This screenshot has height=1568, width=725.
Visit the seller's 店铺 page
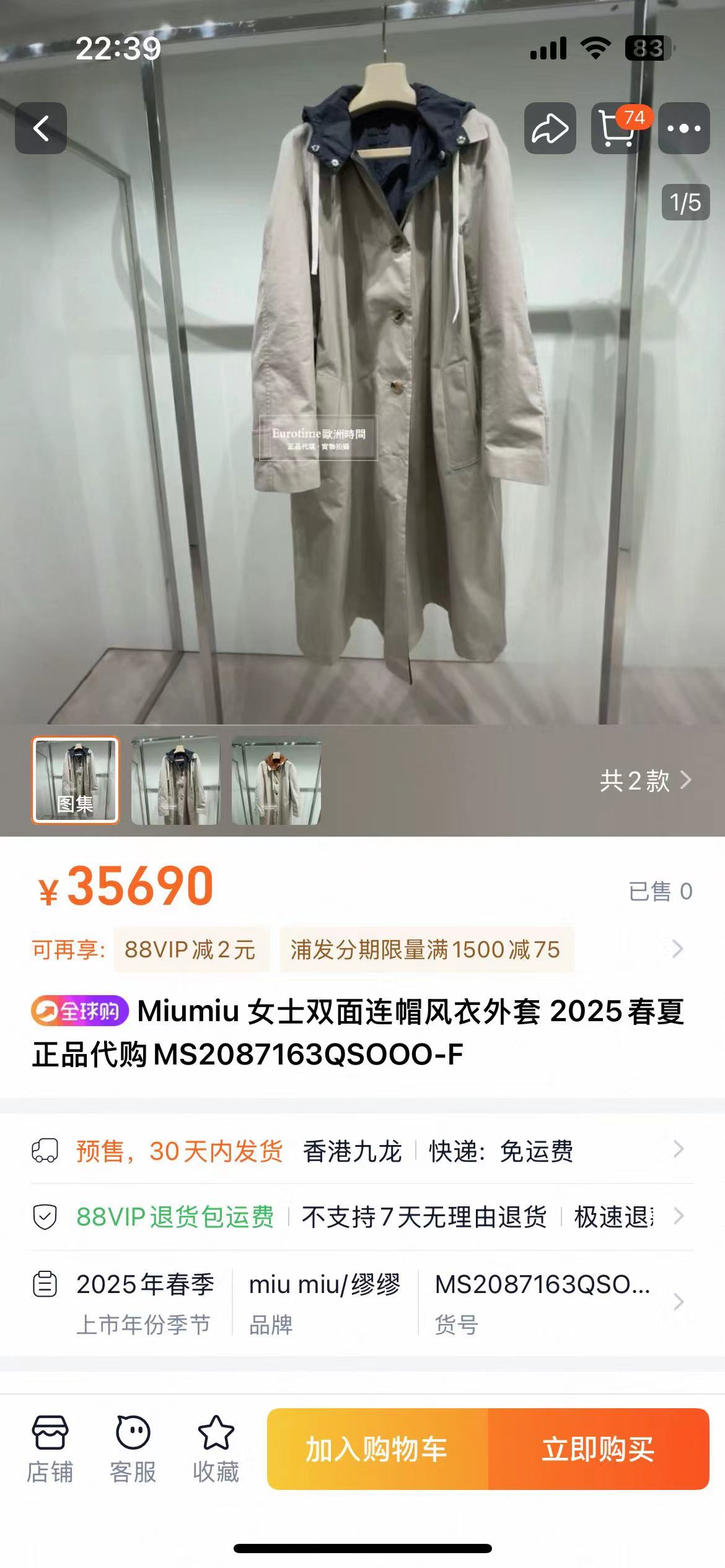[x=50, y=1449]
